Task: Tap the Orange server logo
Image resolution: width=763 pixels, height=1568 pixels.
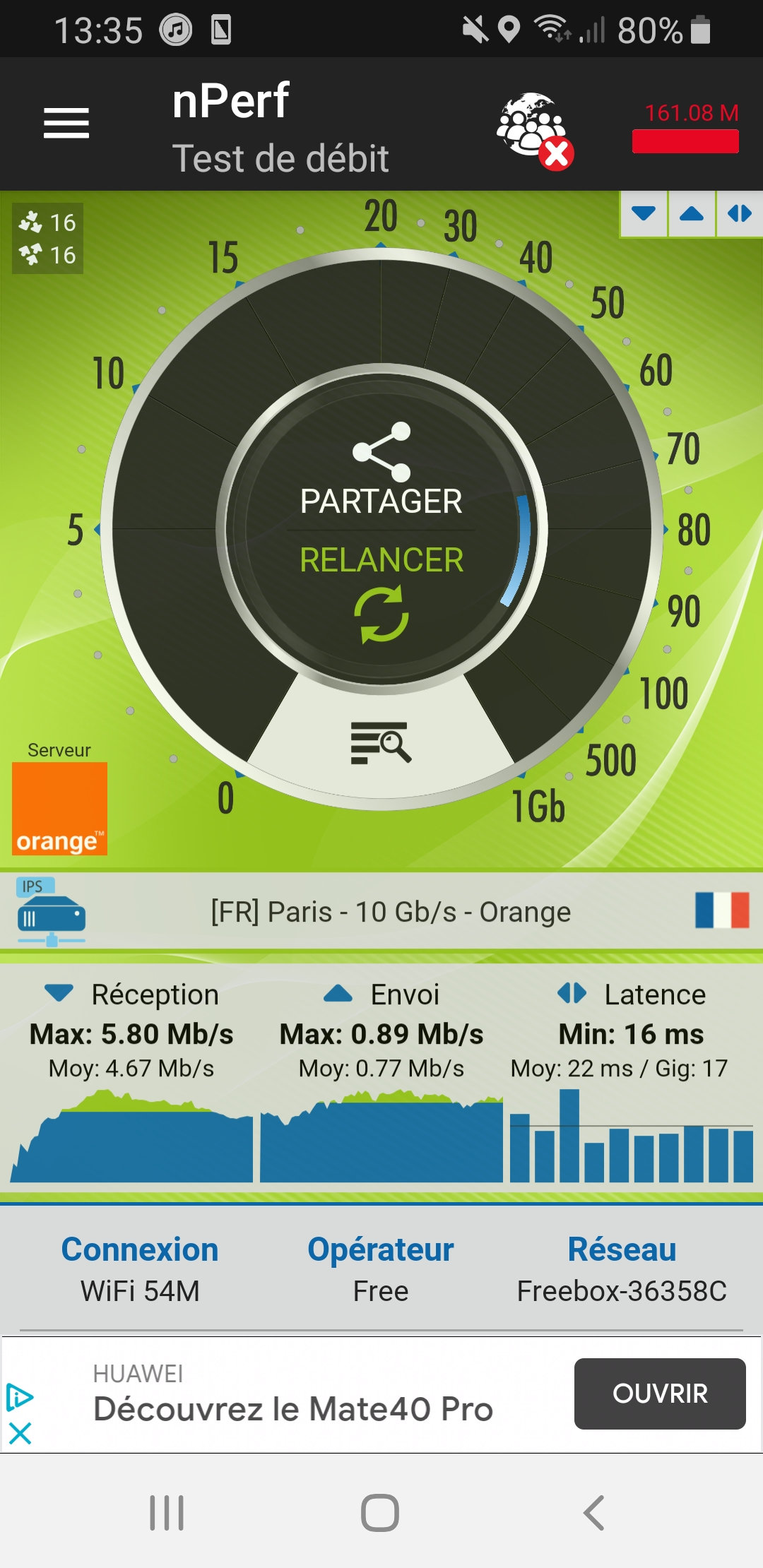Action: [x=59, y=808]
